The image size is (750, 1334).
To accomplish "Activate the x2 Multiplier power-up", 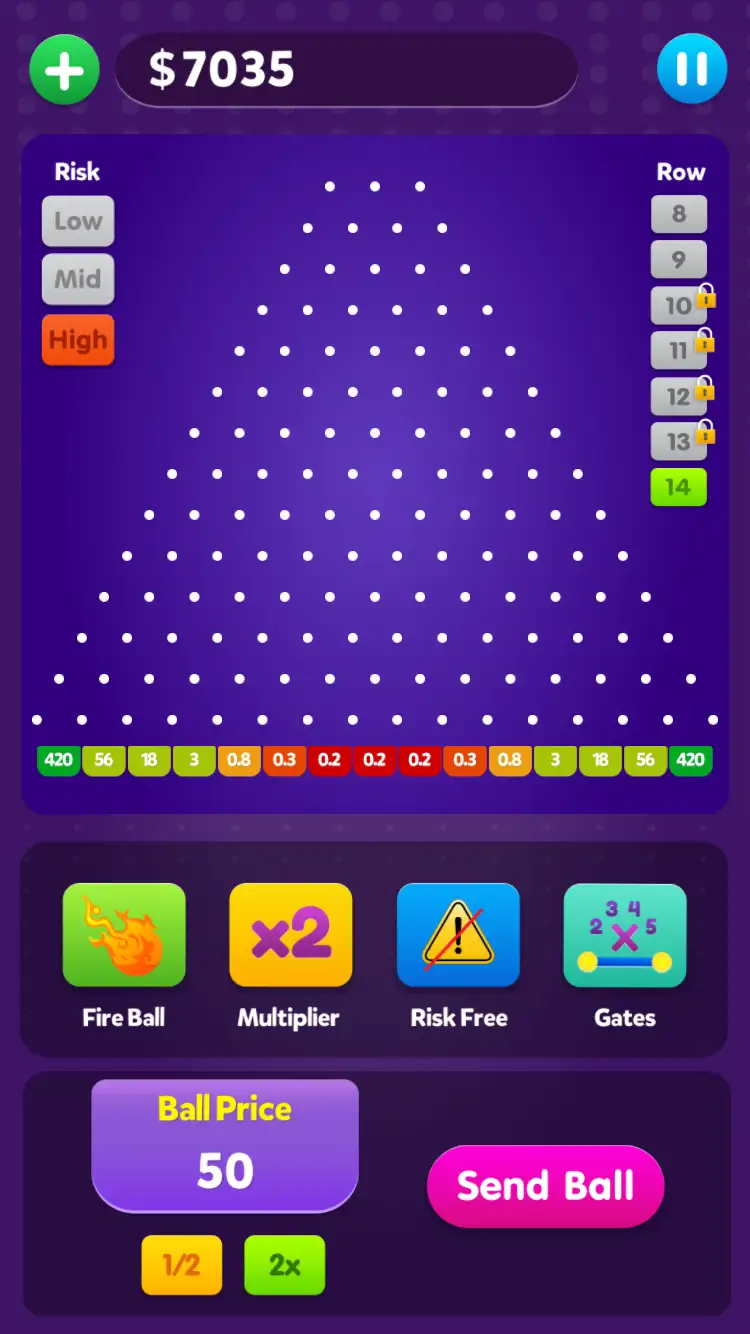I will [x=290, y=936].
